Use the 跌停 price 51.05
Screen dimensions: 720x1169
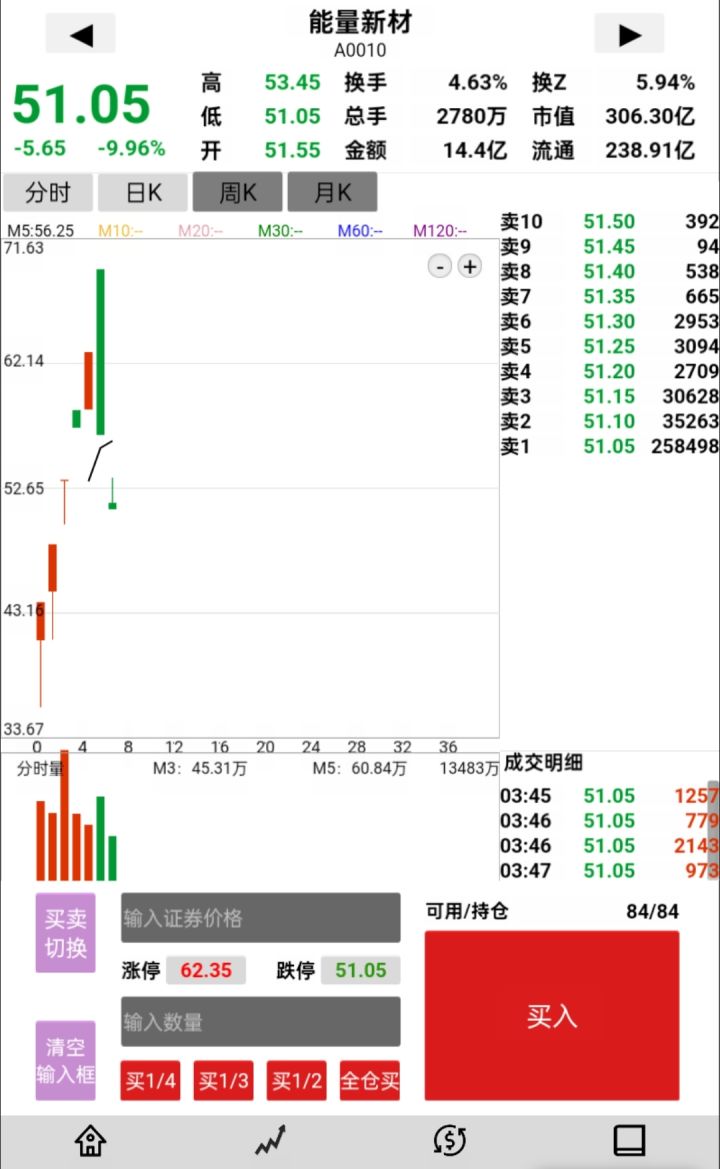[360, 970]
